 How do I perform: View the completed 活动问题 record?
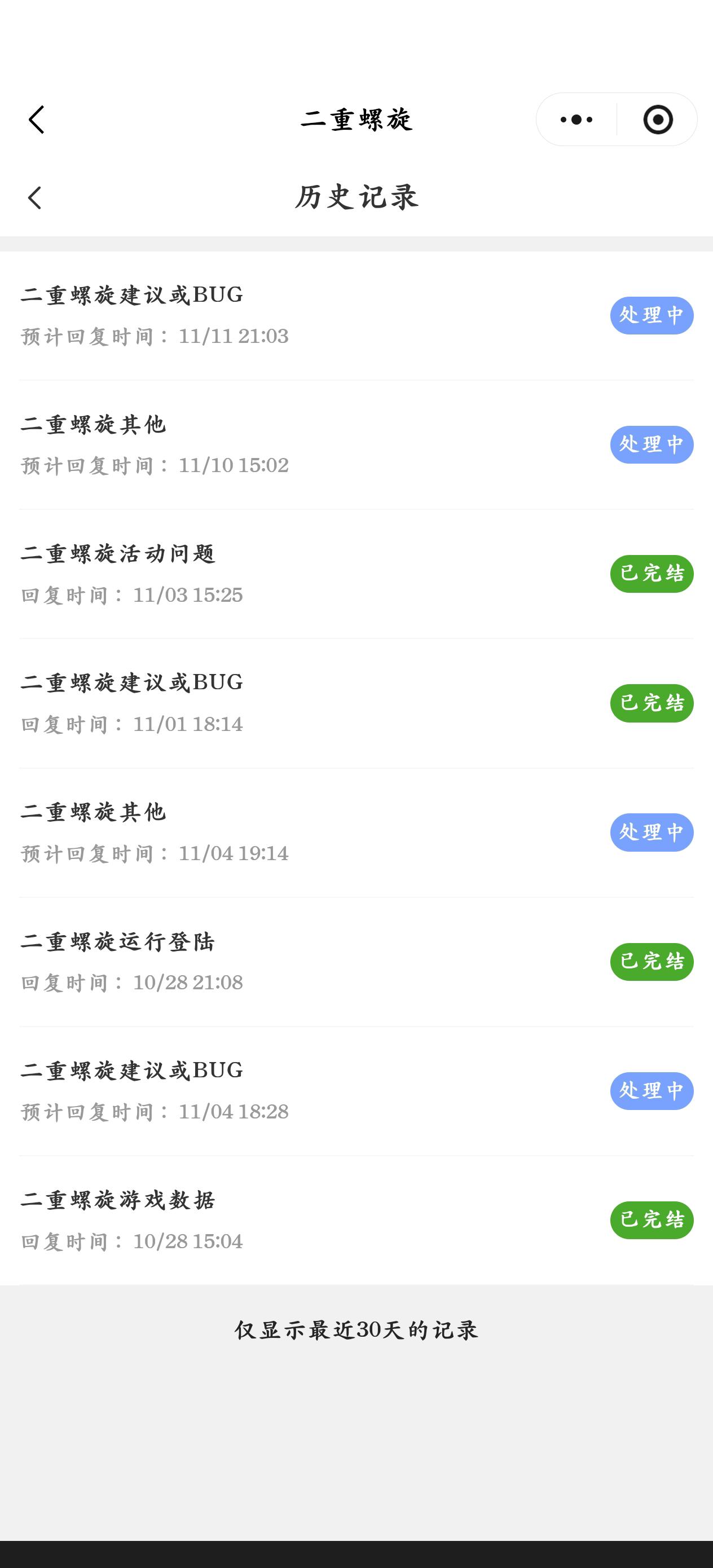tap(356, 574)
